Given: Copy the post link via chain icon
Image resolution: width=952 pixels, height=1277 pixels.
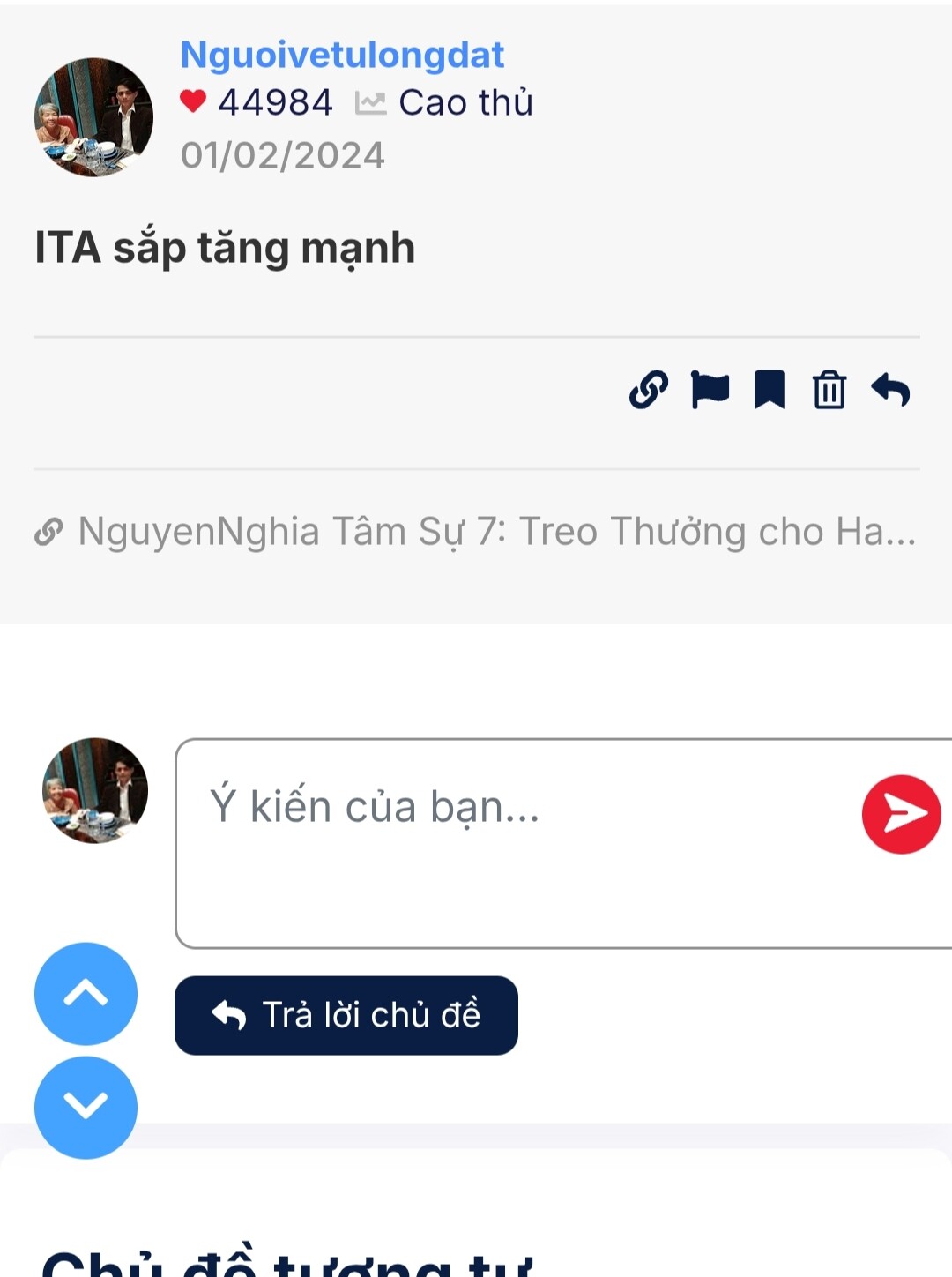Looking at the screenshot, I should [649, 390].
